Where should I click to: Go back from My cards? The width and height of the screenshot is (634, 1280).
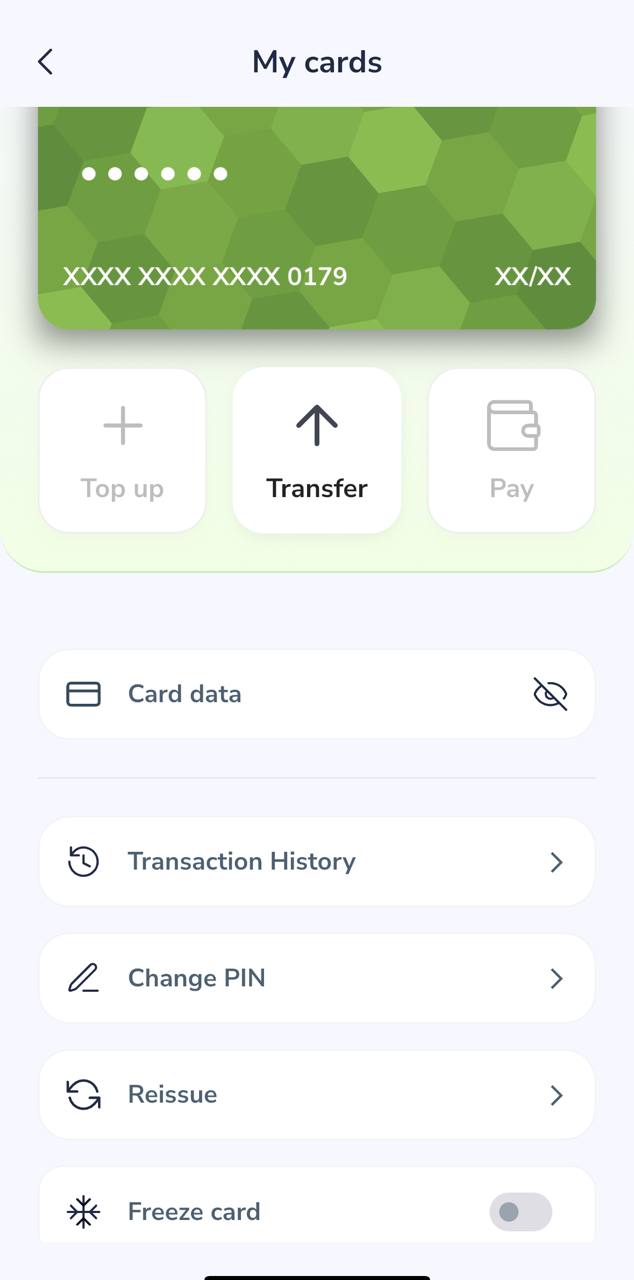pos(45,62)
